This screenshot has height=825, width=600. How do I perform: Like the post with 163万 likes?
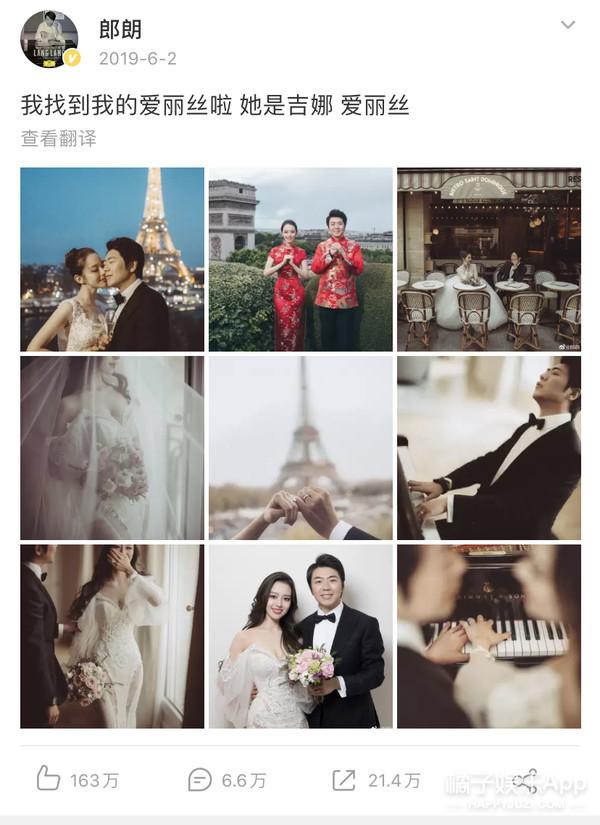point(49,779)
